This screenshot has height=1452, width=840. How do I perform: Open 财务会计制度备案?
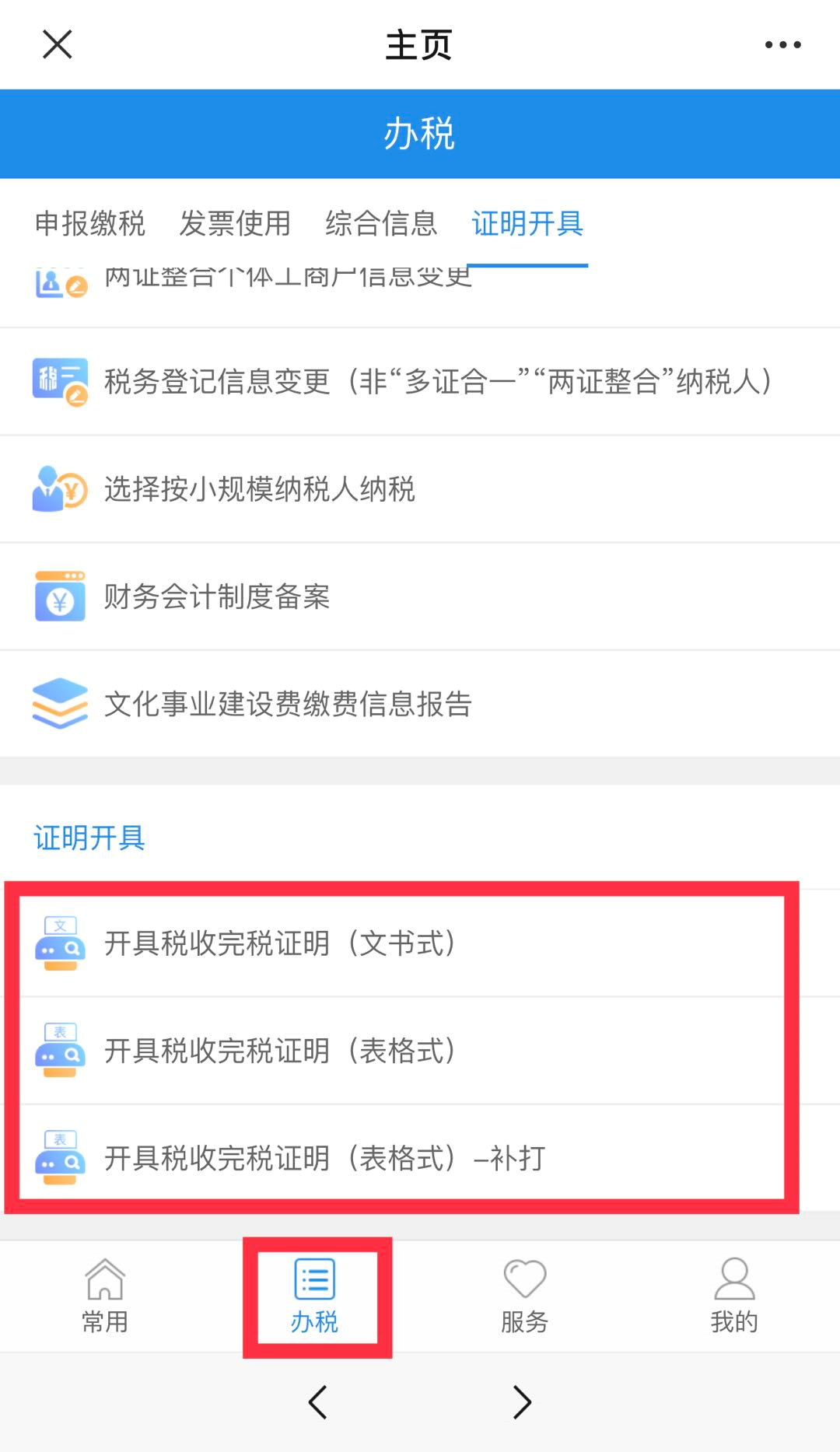[218, 597]
